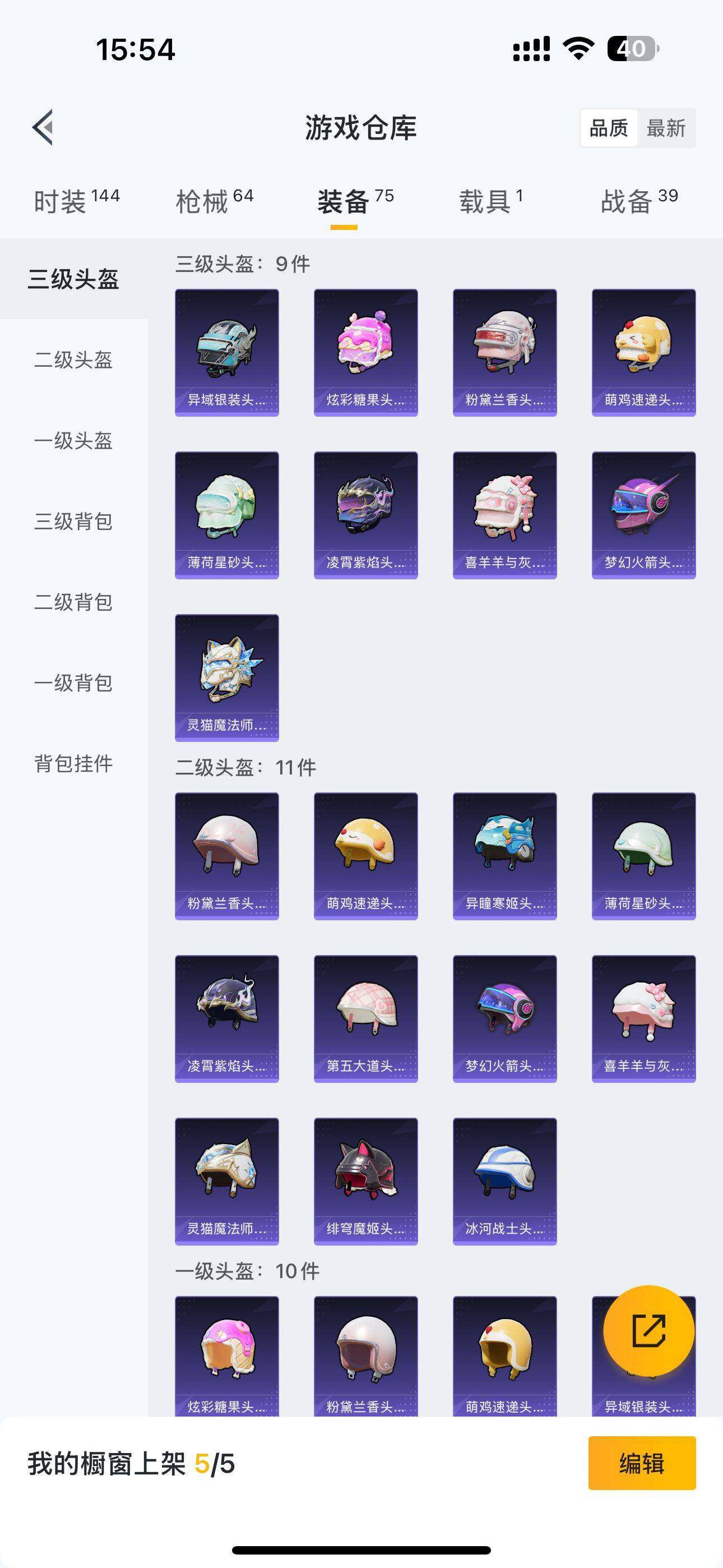View the 冰河战士 helmet item

[x=504, y=1181]
